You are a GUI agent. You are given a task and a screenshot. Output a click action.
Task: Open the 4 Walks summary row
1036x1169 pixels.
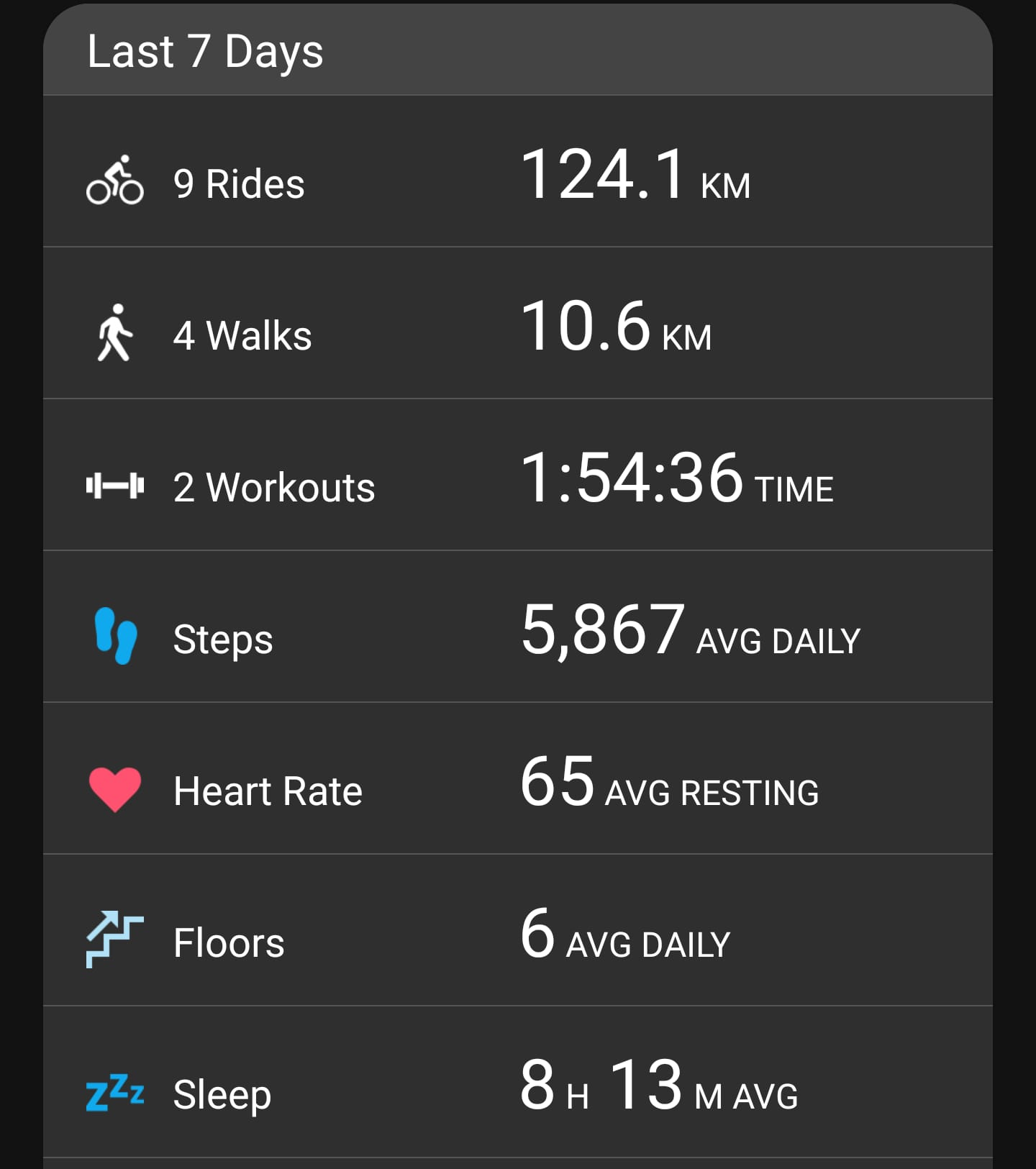(x=518, y=323)
